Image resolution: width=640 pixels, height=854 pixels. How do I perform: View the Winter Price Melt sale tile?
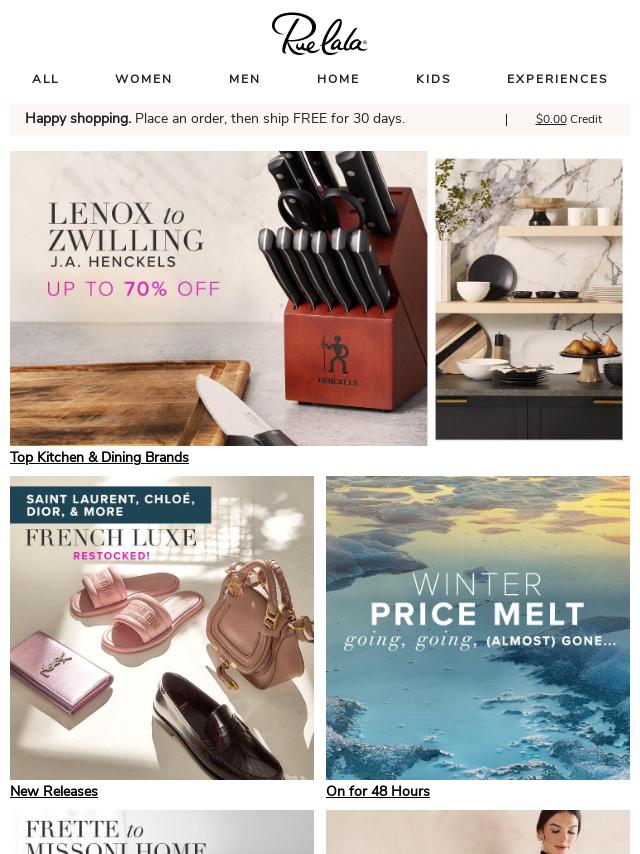(478, 628)
